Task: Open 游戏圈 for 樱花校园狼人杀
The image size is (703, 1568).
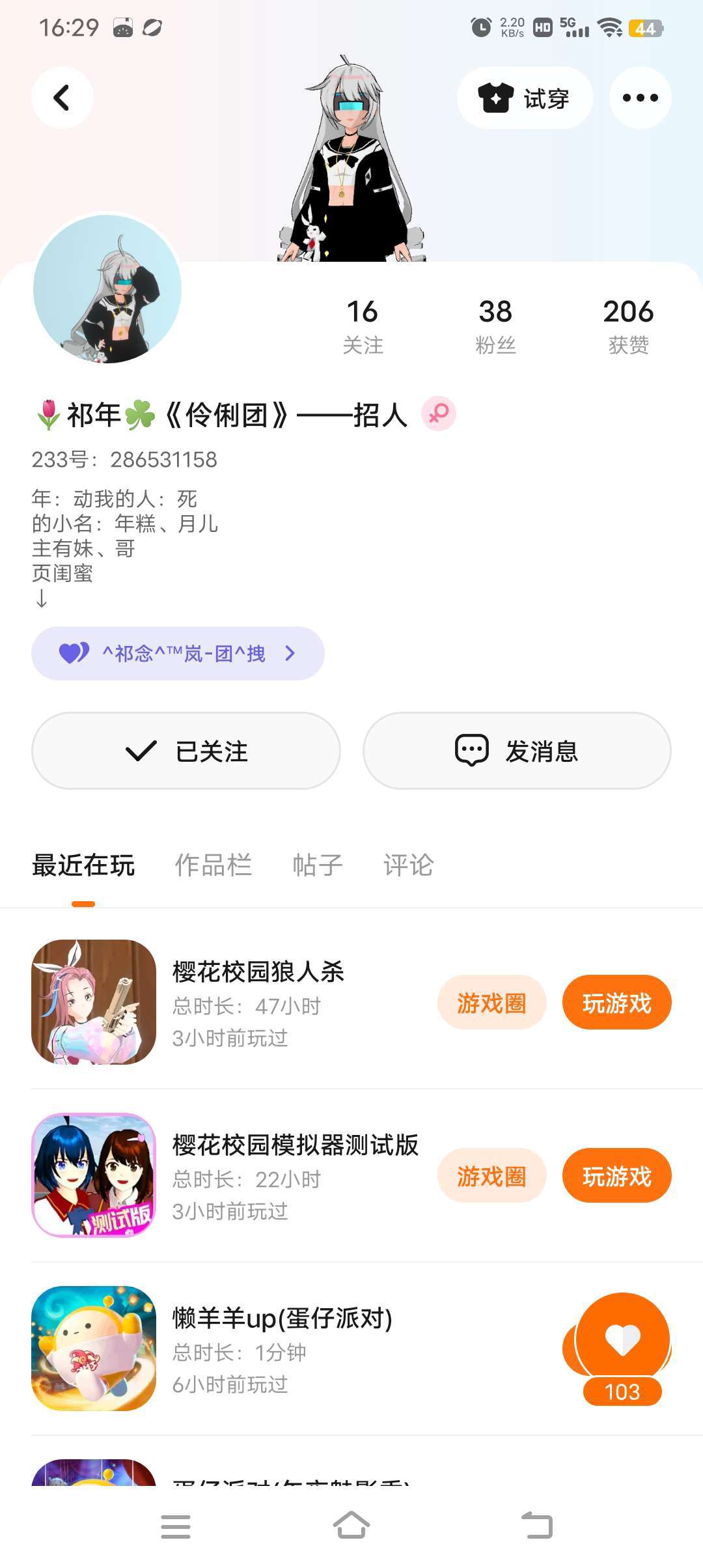Action: pos(491,1003)
